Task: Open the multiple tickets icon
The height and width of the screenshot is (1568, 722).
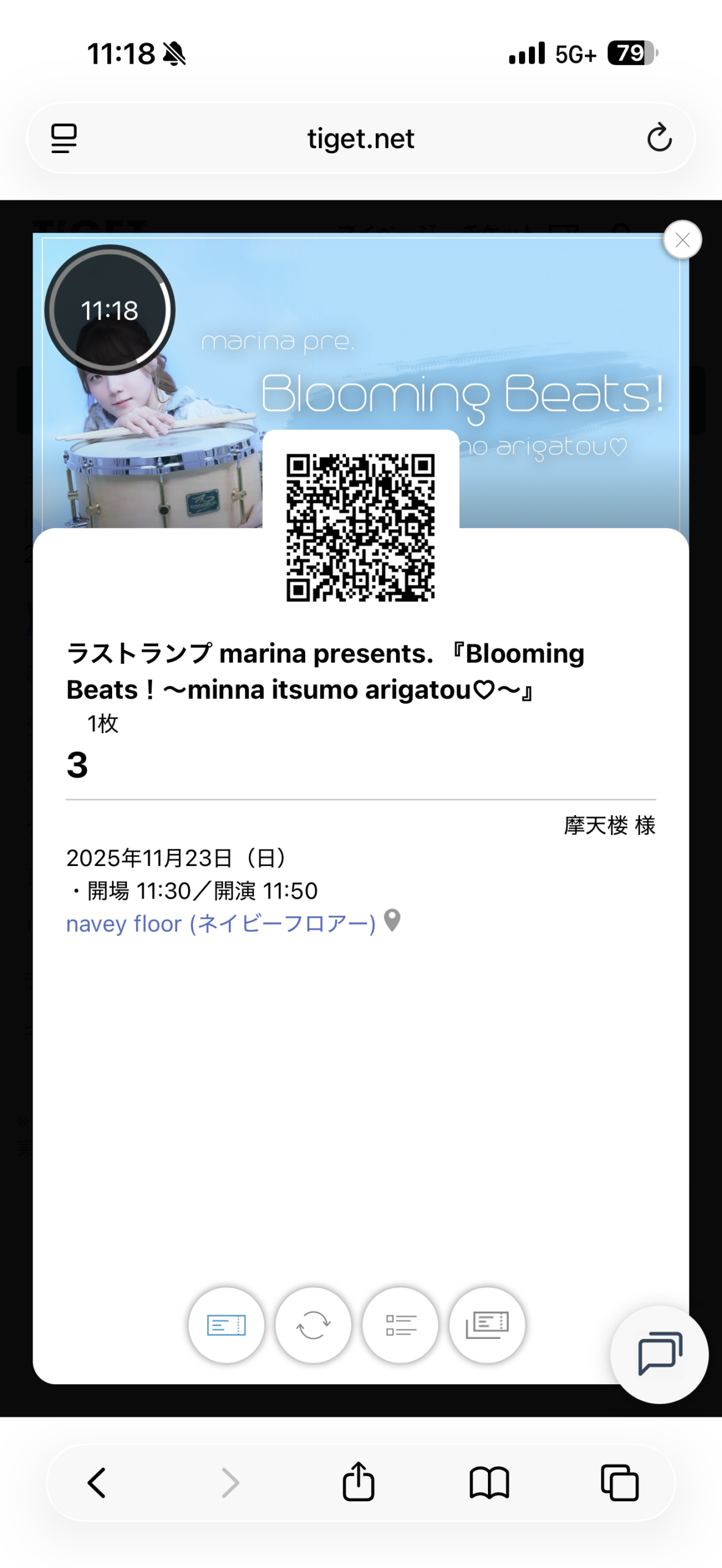Action: tap(487, 1325)
